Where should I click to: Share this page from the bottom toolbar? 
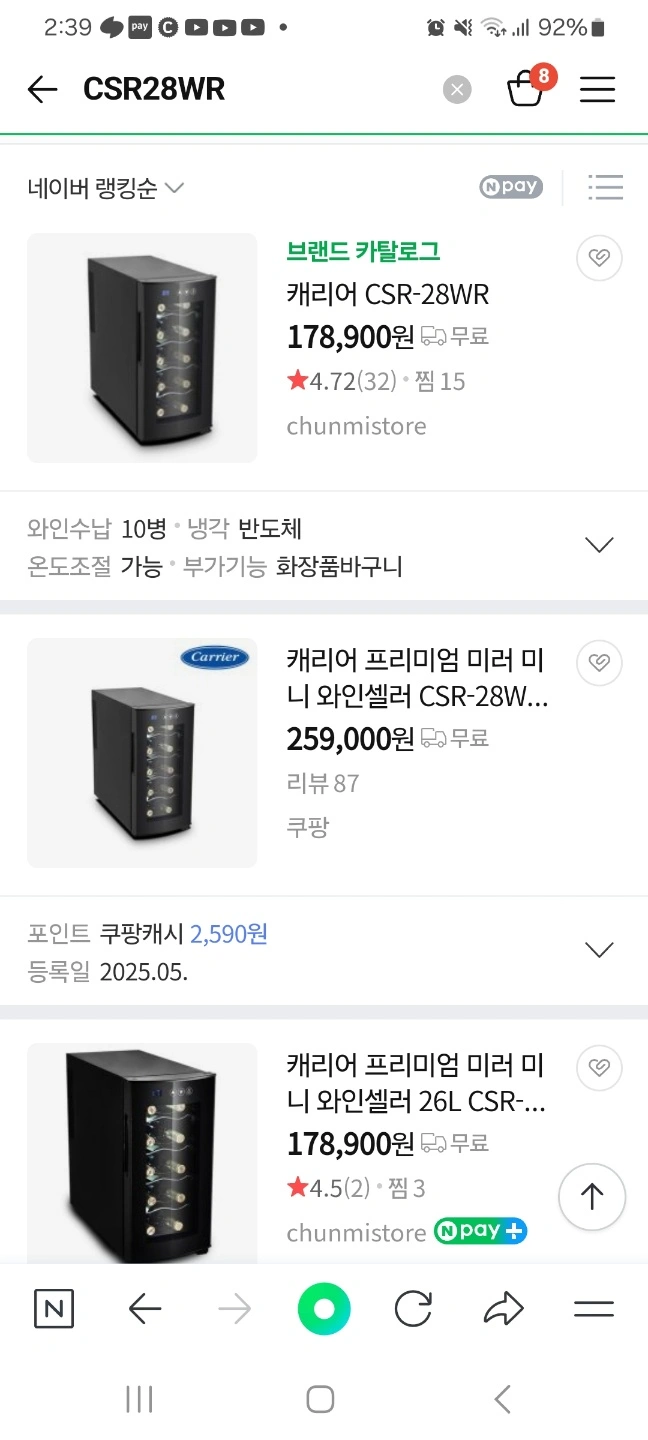[504, 1309]
